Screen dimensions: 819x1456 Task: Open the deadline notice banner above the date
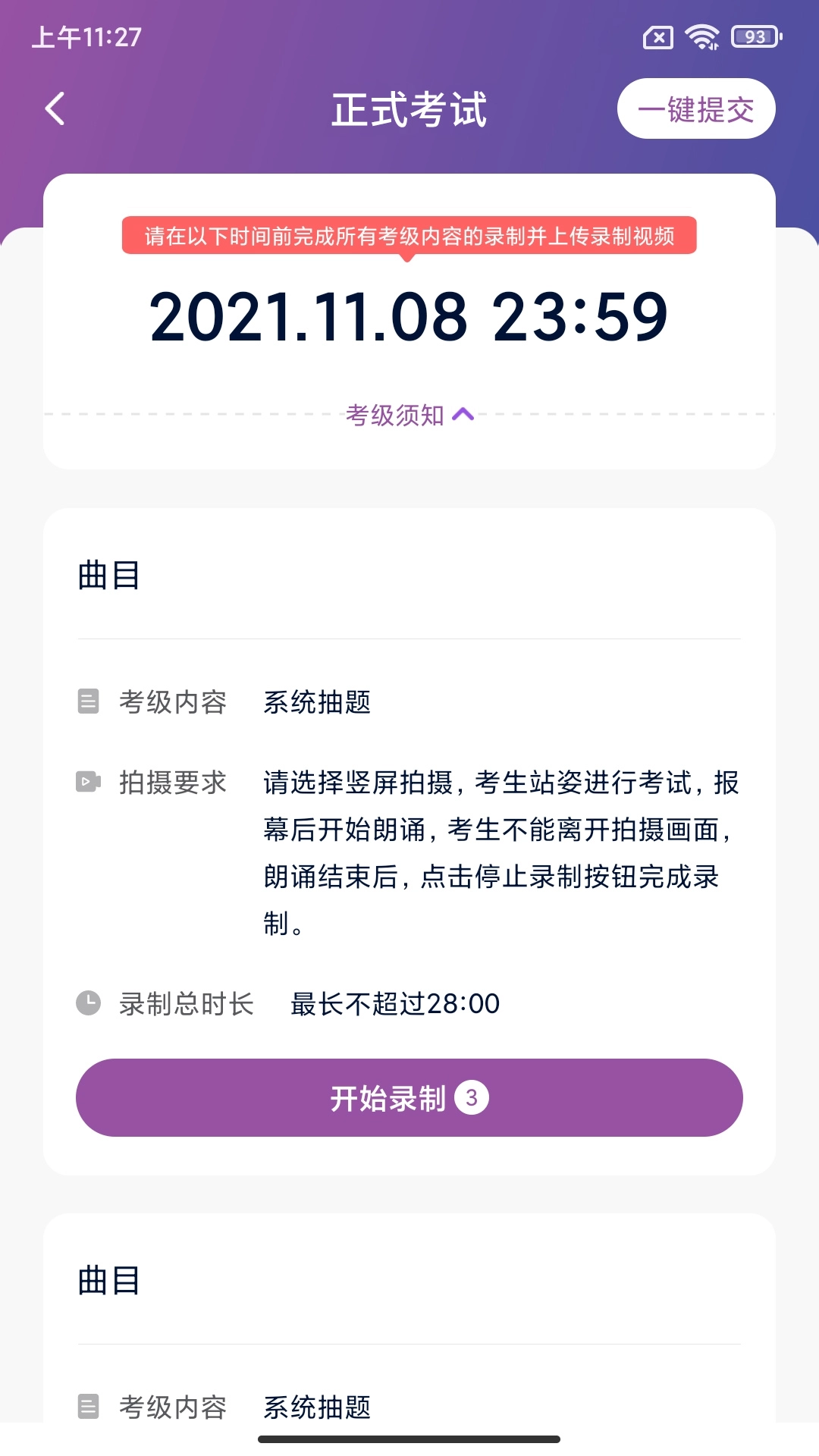409,236
